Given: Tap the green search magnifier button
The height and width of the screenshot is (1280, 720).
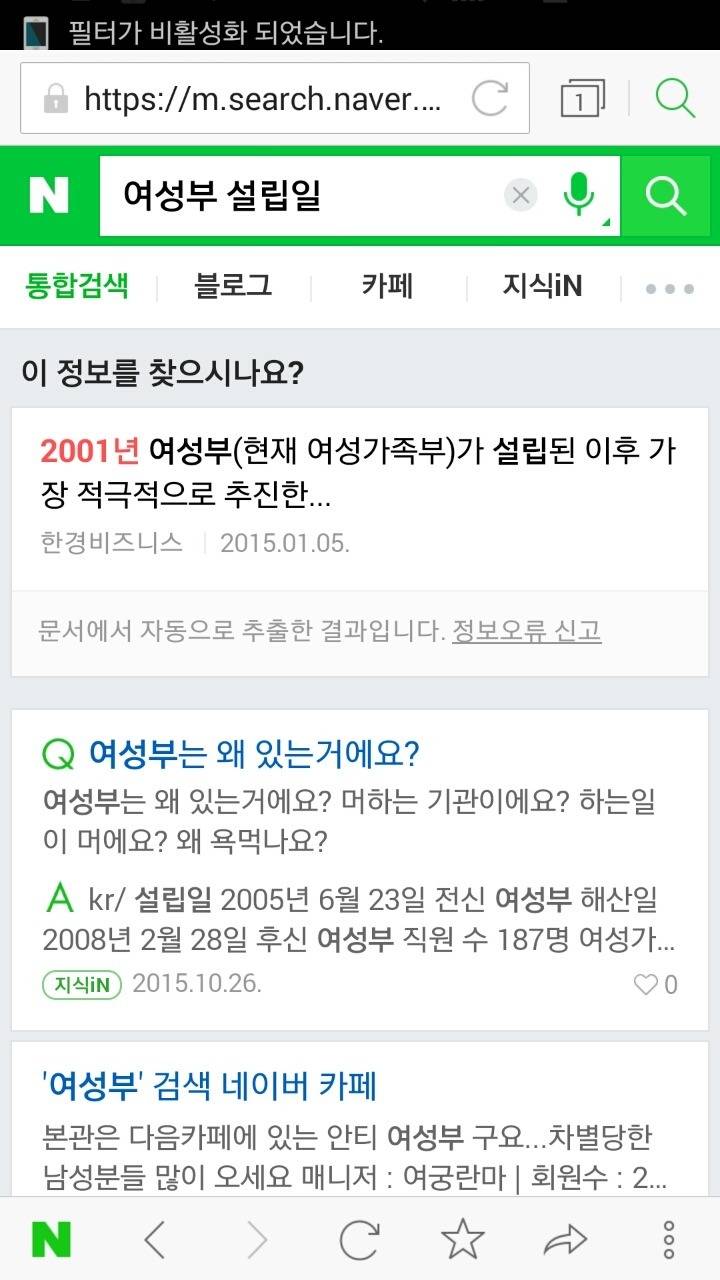Looking at the screenshot, I should coord(666,195).
